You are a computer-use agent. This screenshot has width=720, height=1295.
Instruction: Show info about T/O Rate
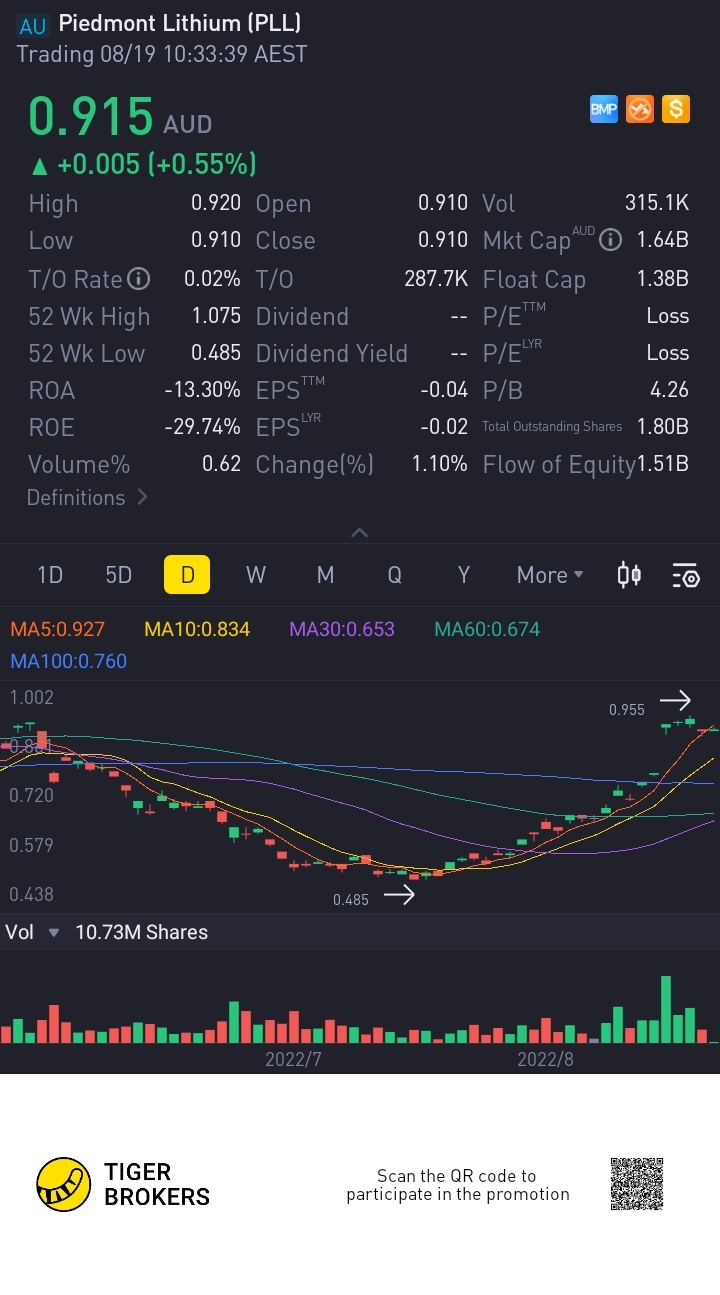click(139, 278)
